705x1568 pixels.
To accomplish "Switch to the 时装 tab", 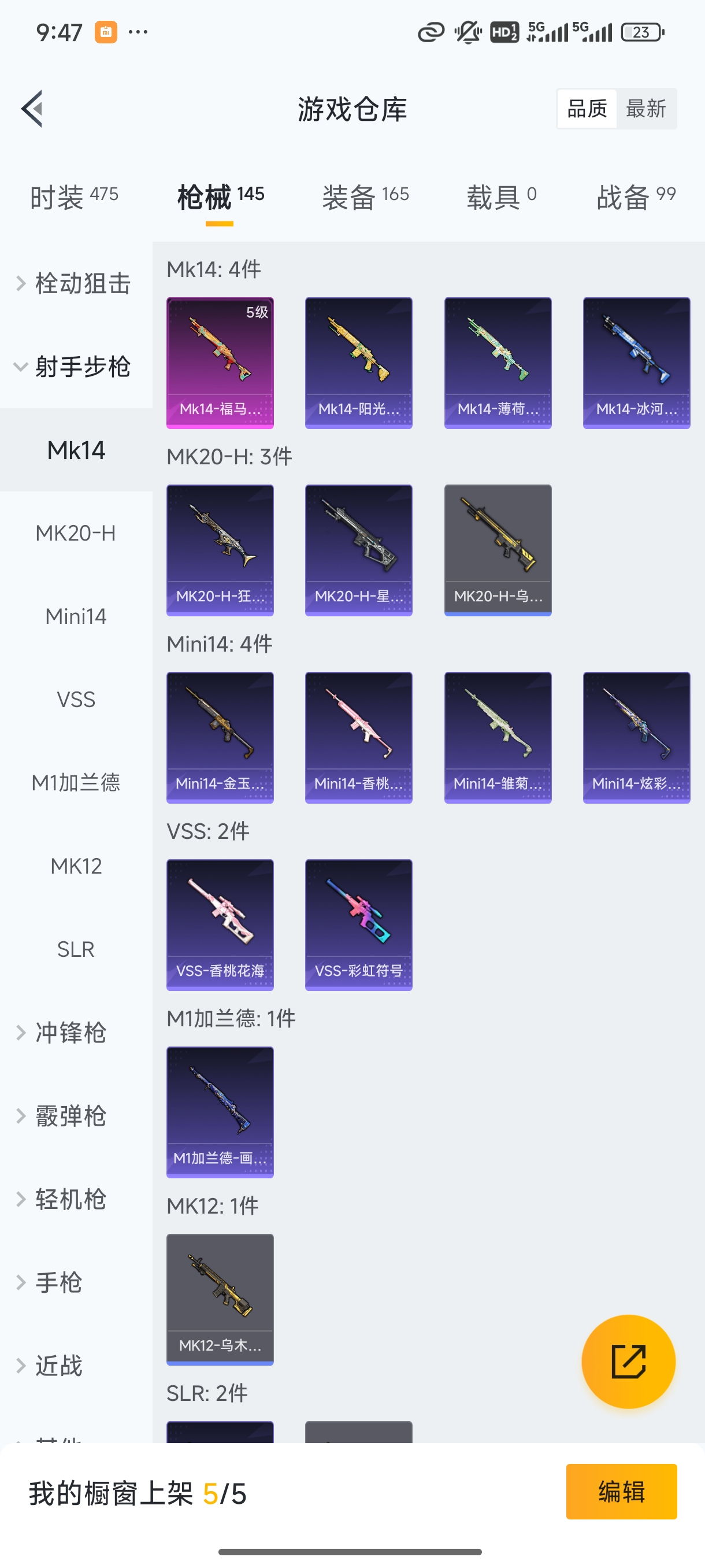I will (73, 197).
